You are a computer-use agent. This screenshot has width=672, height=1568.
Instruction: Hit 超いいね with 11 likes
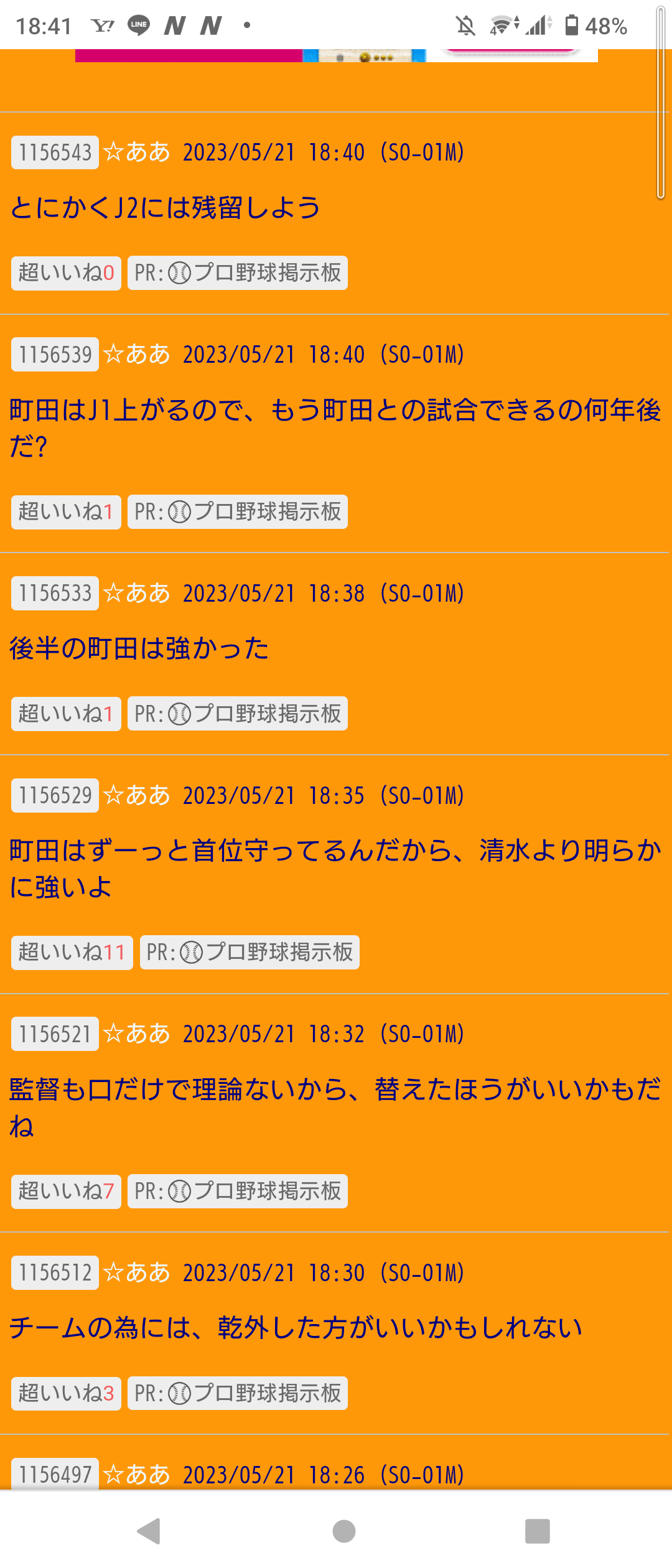[72, 953]
